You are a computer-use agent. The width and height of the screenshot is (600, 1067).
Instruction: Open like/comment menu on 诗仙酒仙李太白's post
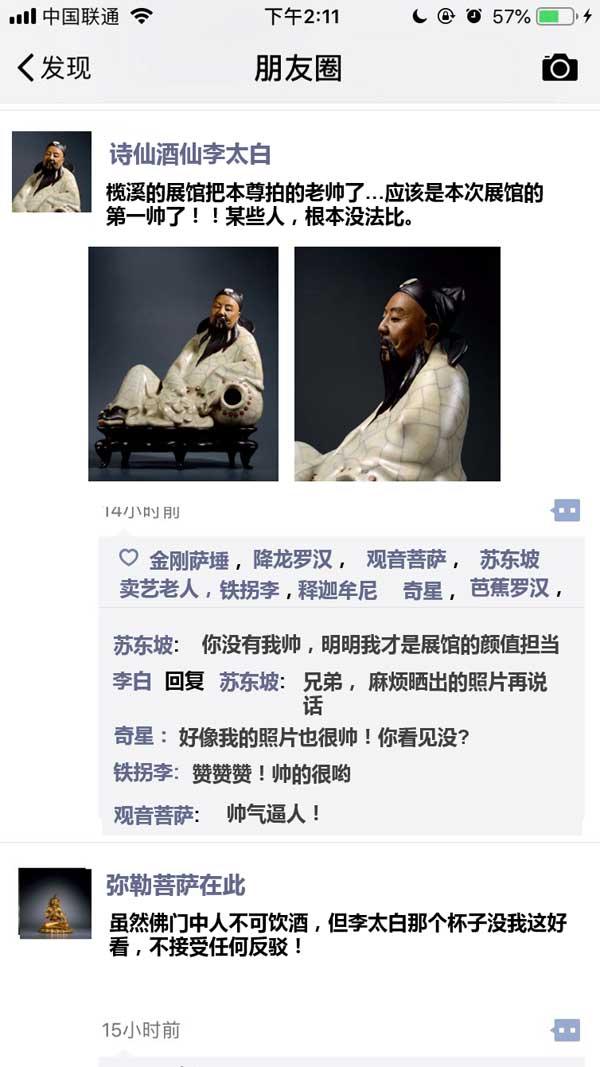[x=566, y=510]
